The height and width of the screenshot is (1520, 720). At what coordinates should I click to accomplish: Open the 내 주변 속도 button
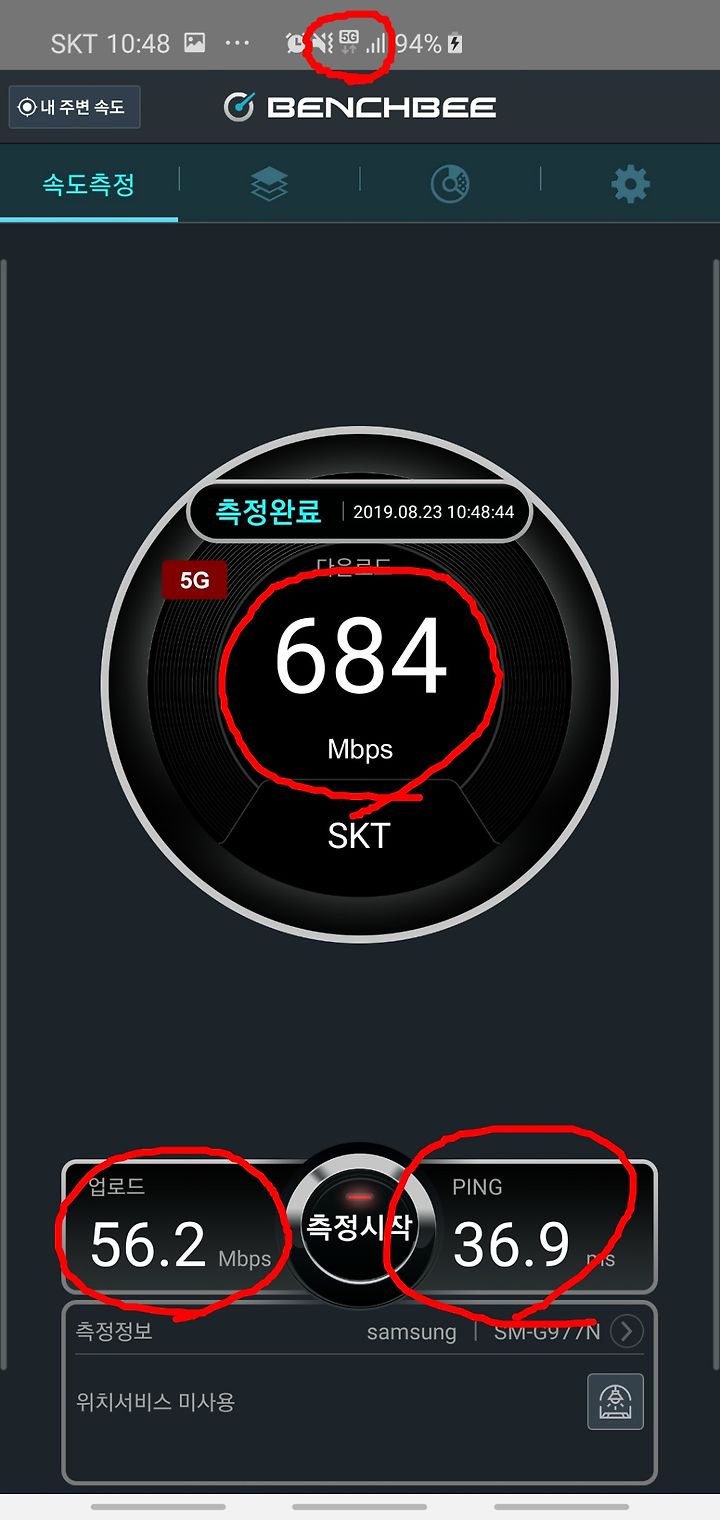tap(74, 107)
